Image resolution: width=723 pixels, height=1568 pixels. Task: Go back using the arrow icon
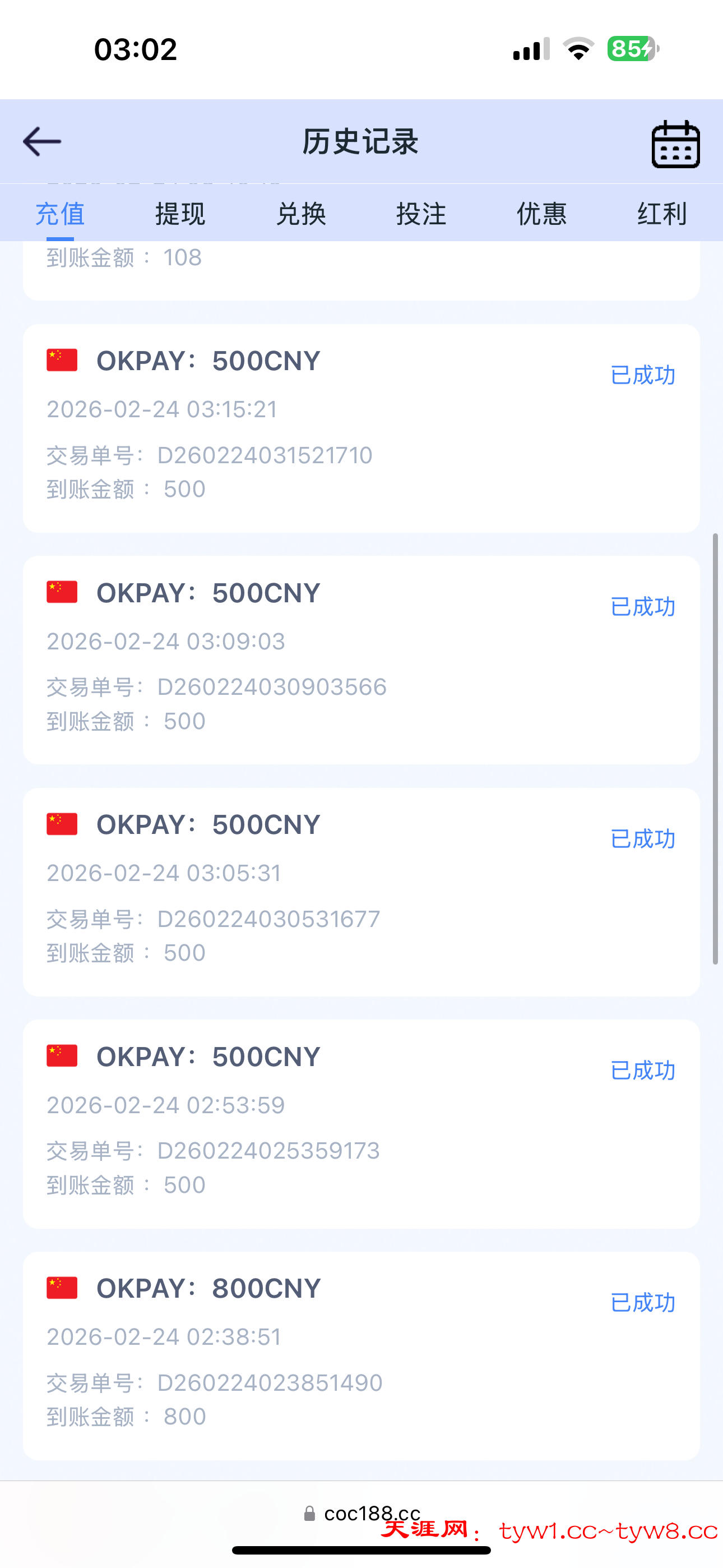pyautogui.click(x=42, y=142)
